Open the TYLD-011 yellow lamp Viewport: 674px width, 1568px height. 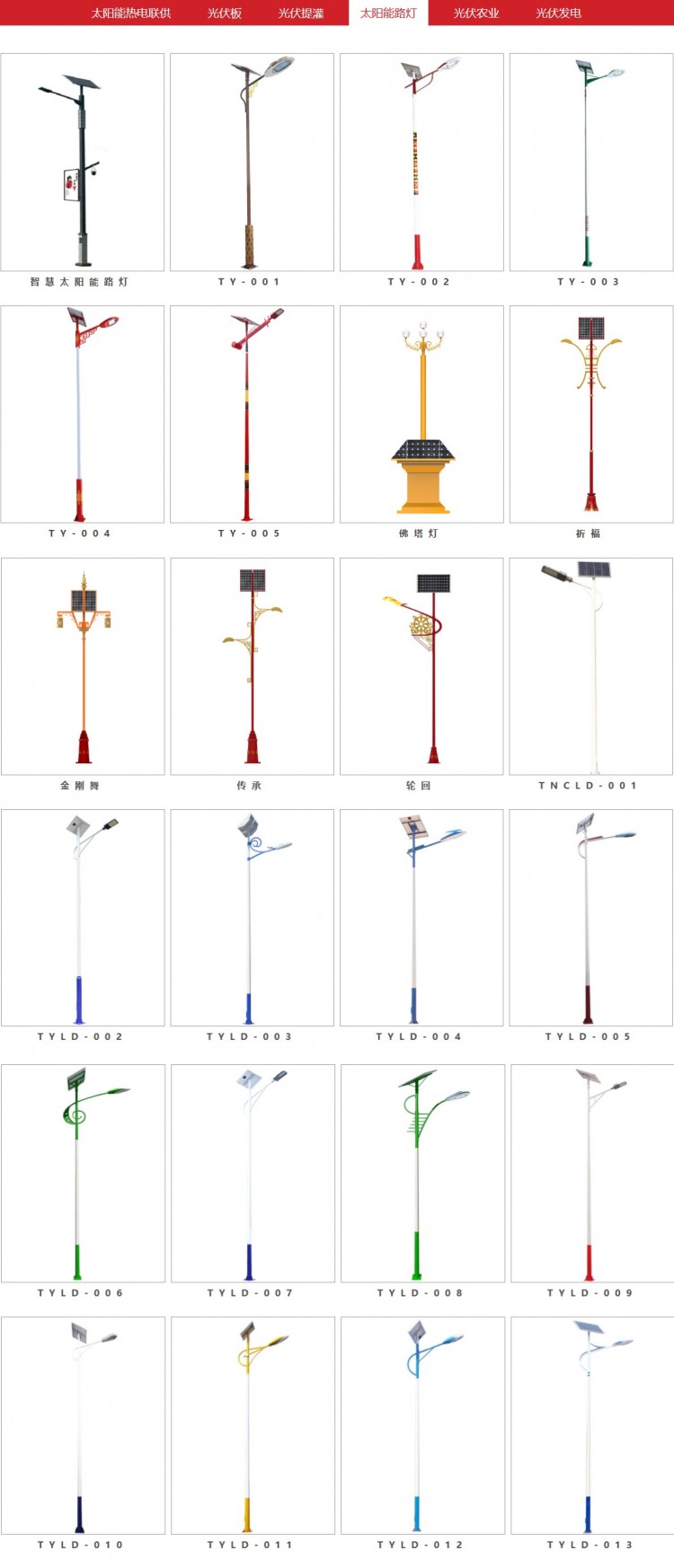tap(252, 1425)
